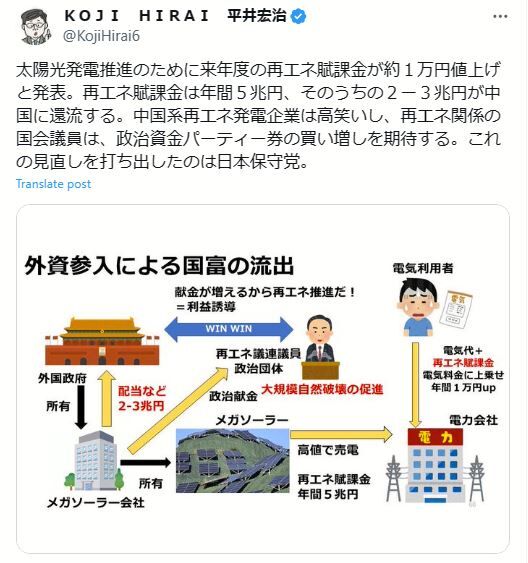Open the attached infographic image
This screenshot has width=528, height=563.
tap(263, 379)
